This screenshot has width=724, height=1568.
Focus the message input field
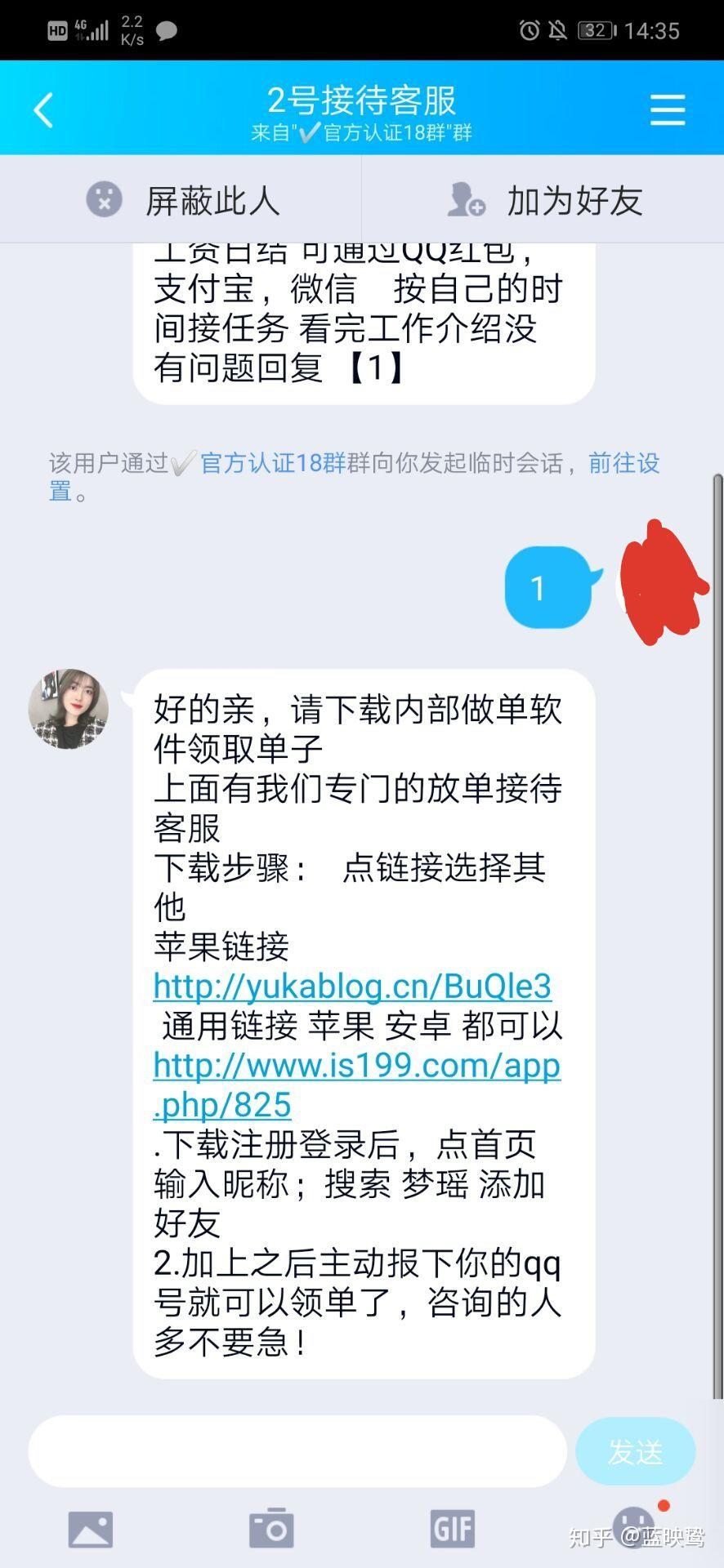(x=297, y=1451)
